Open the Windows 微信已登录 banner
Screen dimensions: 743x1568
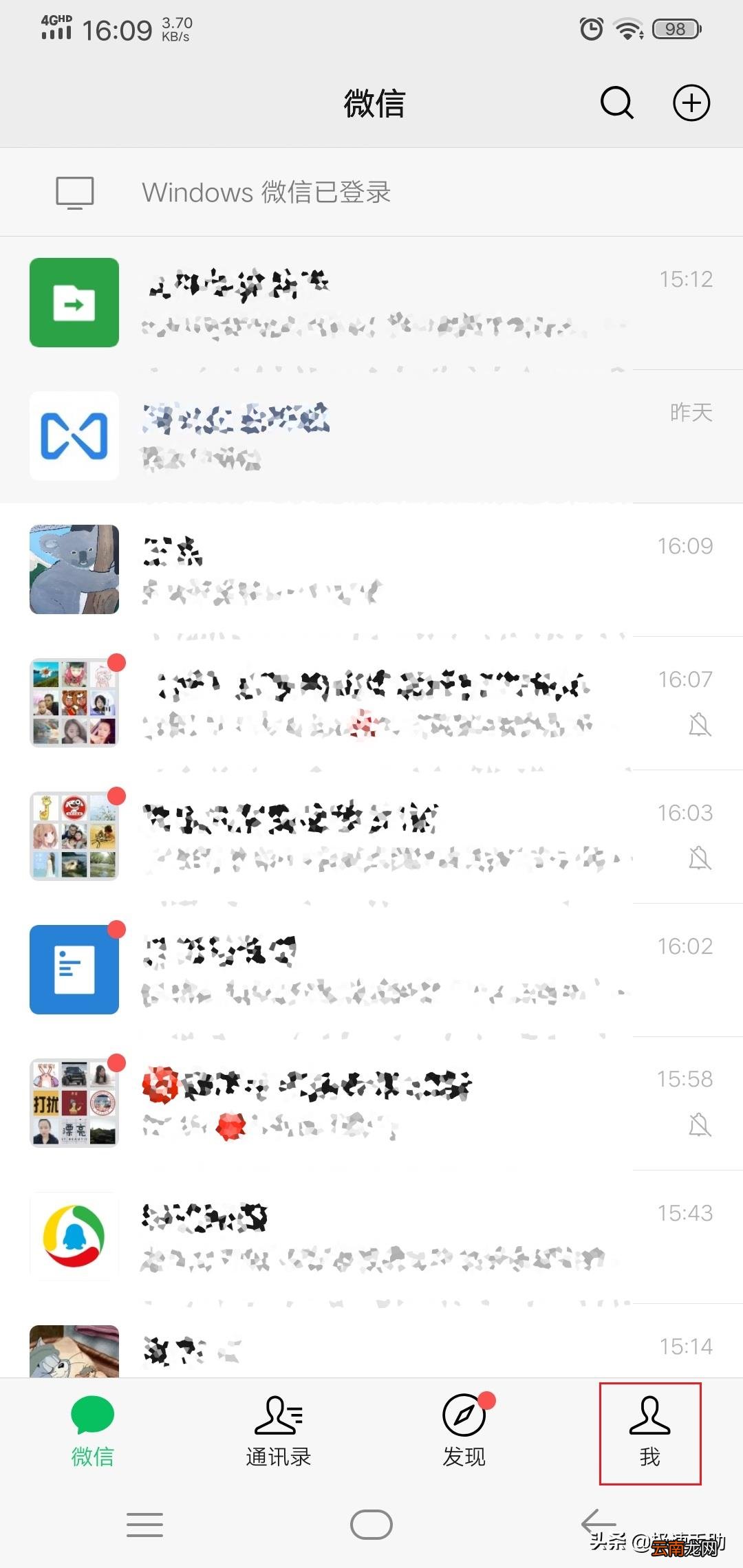click(x=371, y=193)
